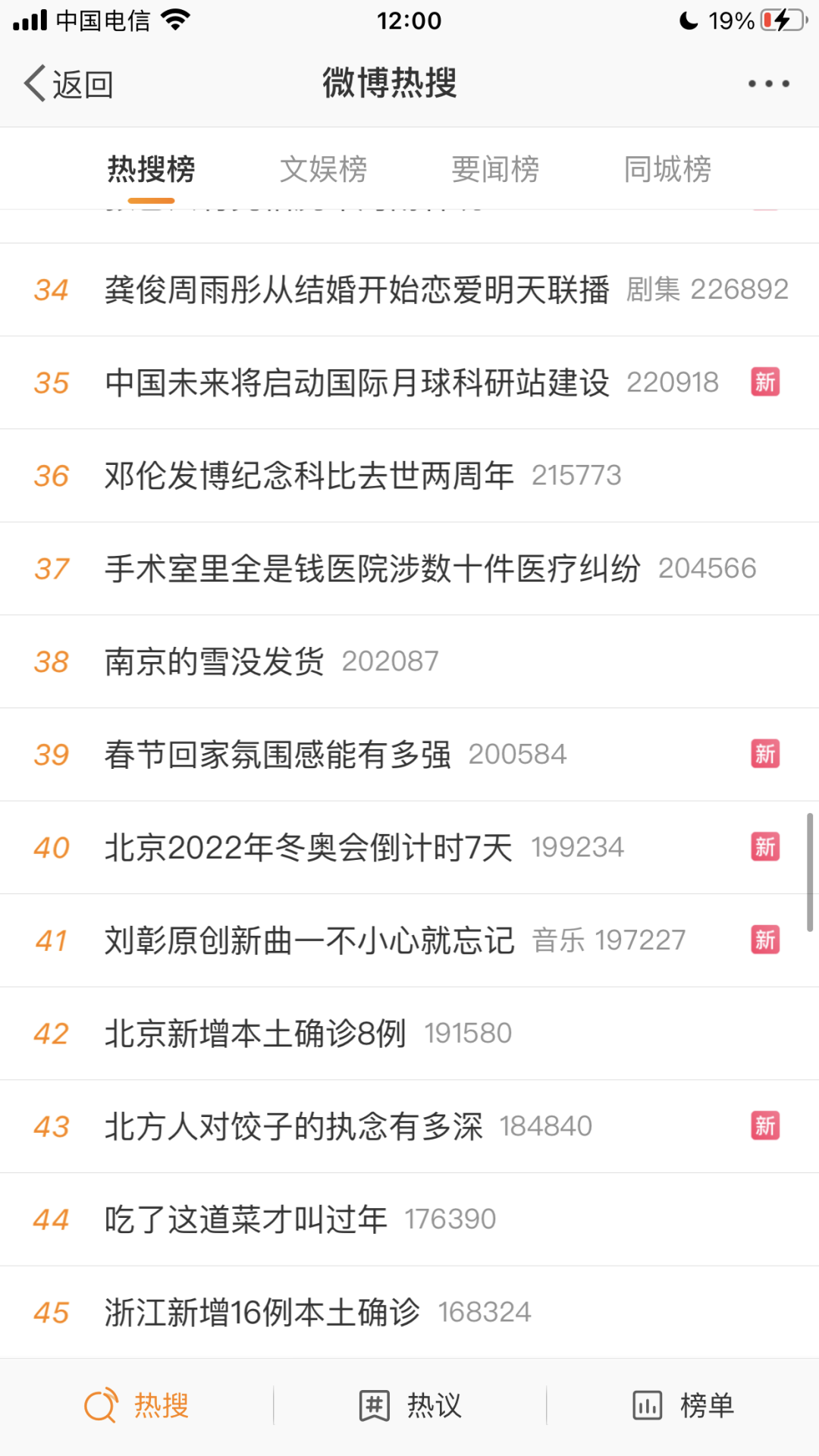Switch to the 要闻榜 tab
Screen dimensions: 819x1456
coord(495,169)
